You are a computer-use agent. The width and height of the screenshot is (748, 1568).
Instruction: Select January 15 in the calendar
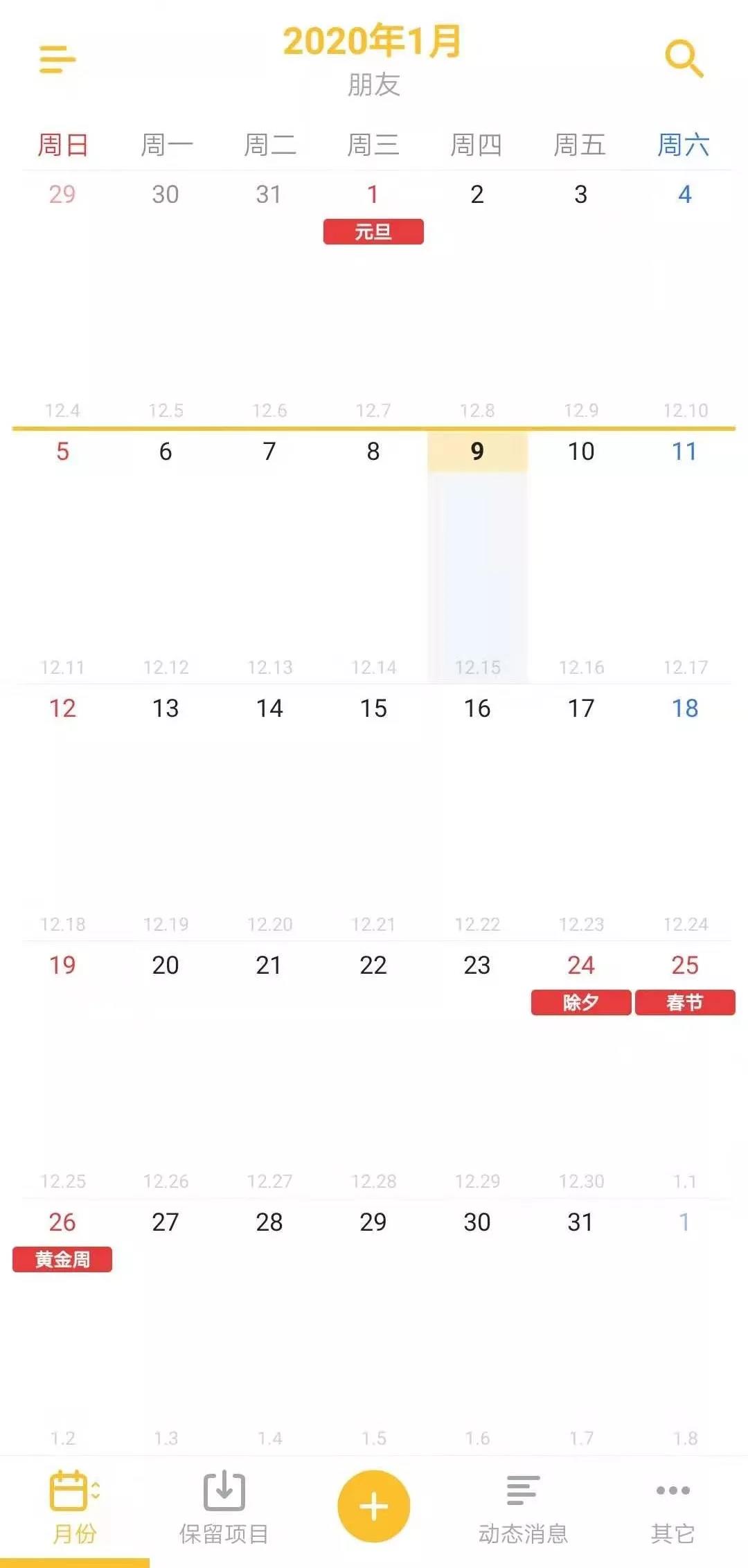(373, 709)
